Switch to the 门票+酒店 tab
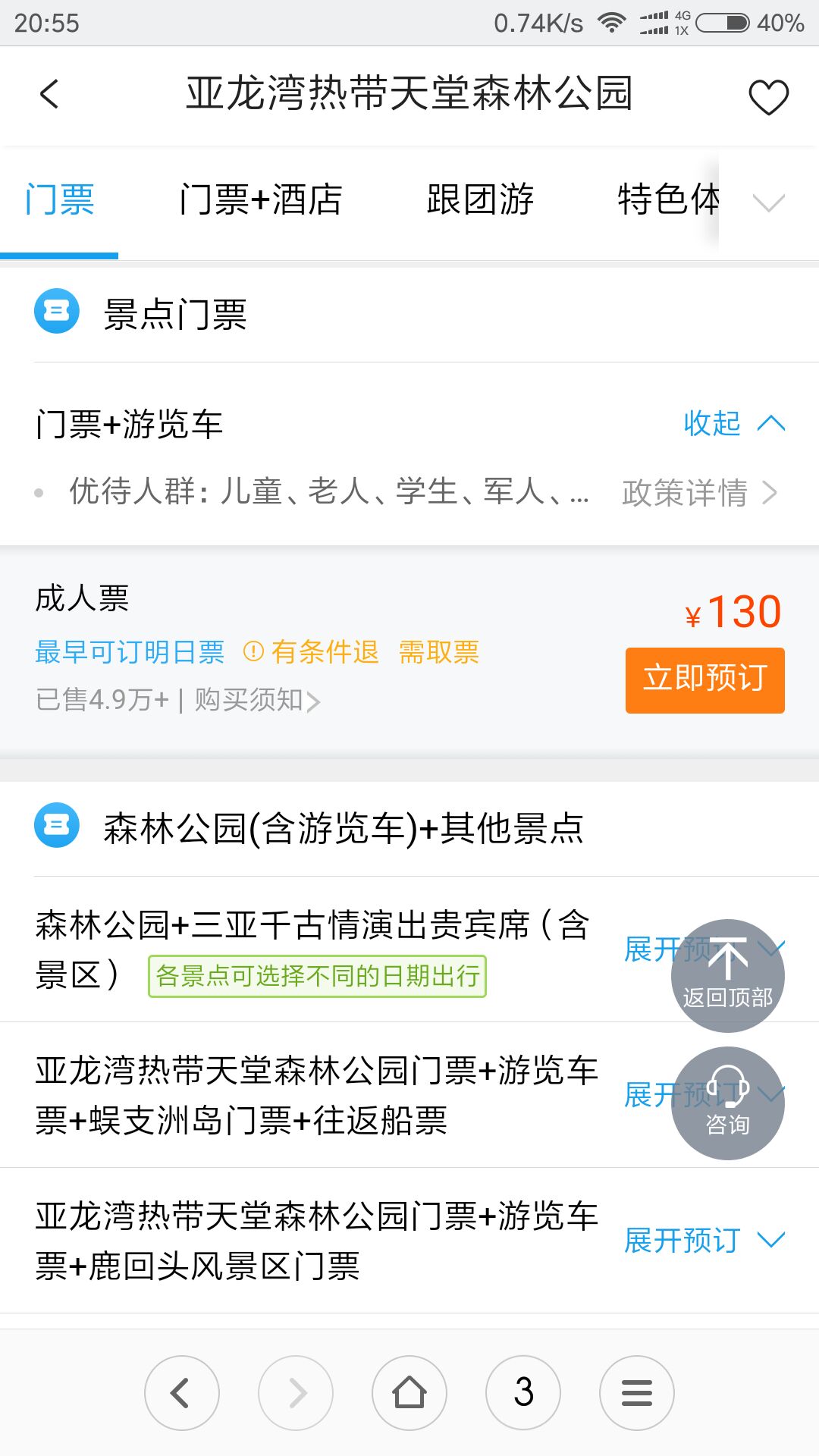819x1456 pixels. 260,199
